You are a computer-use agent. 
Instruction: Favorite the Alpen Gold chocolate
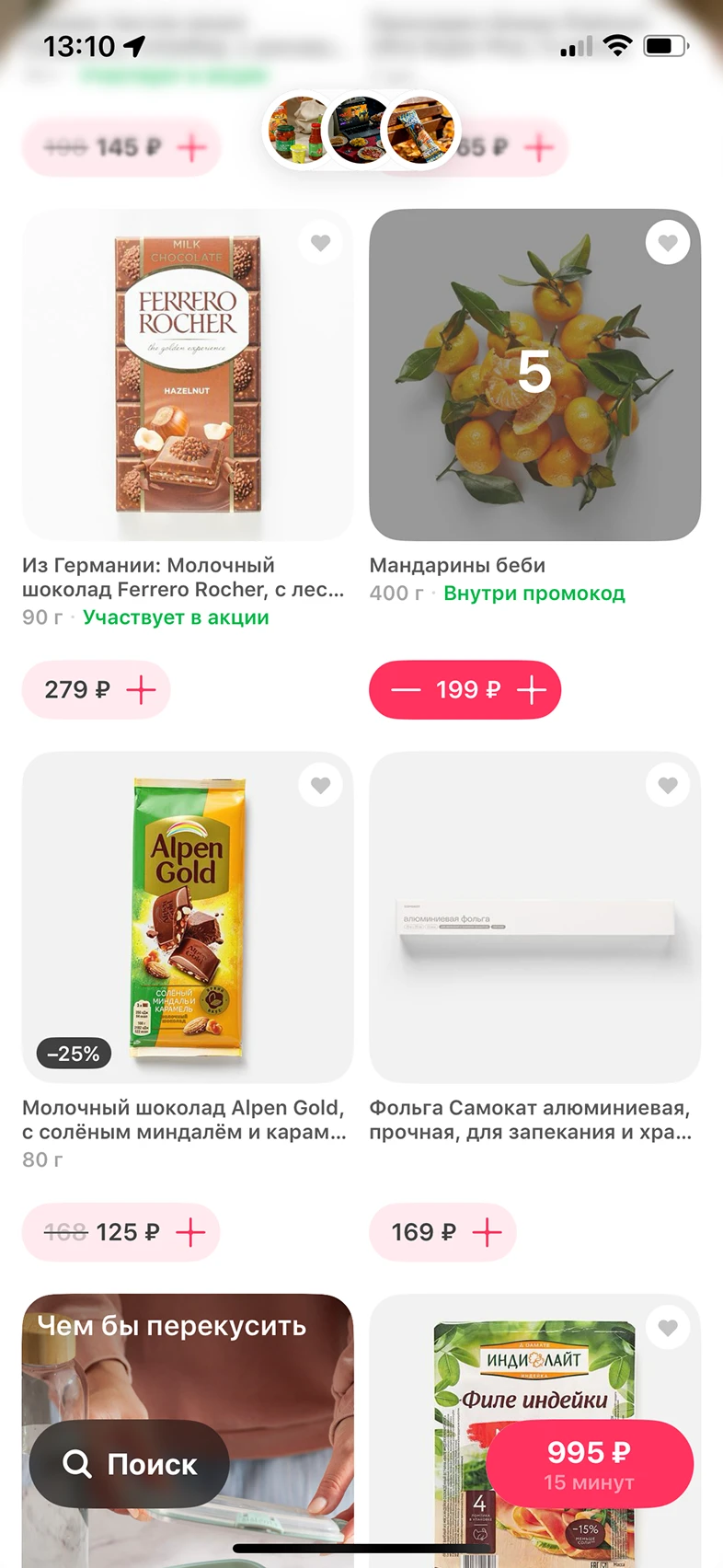pyautogui.click(x=320, y=785)
